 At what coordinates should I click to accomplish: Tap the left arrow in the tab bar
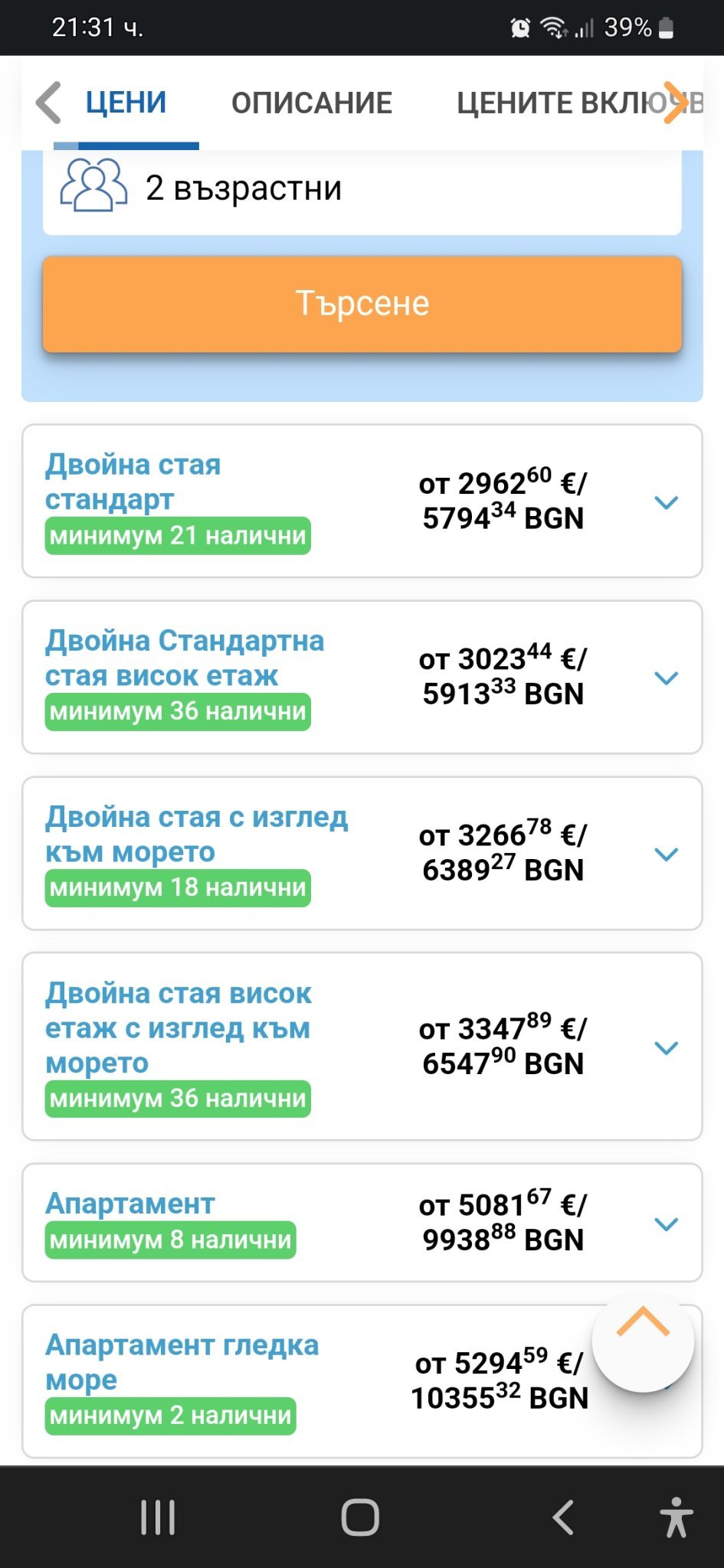click(48, 103)
